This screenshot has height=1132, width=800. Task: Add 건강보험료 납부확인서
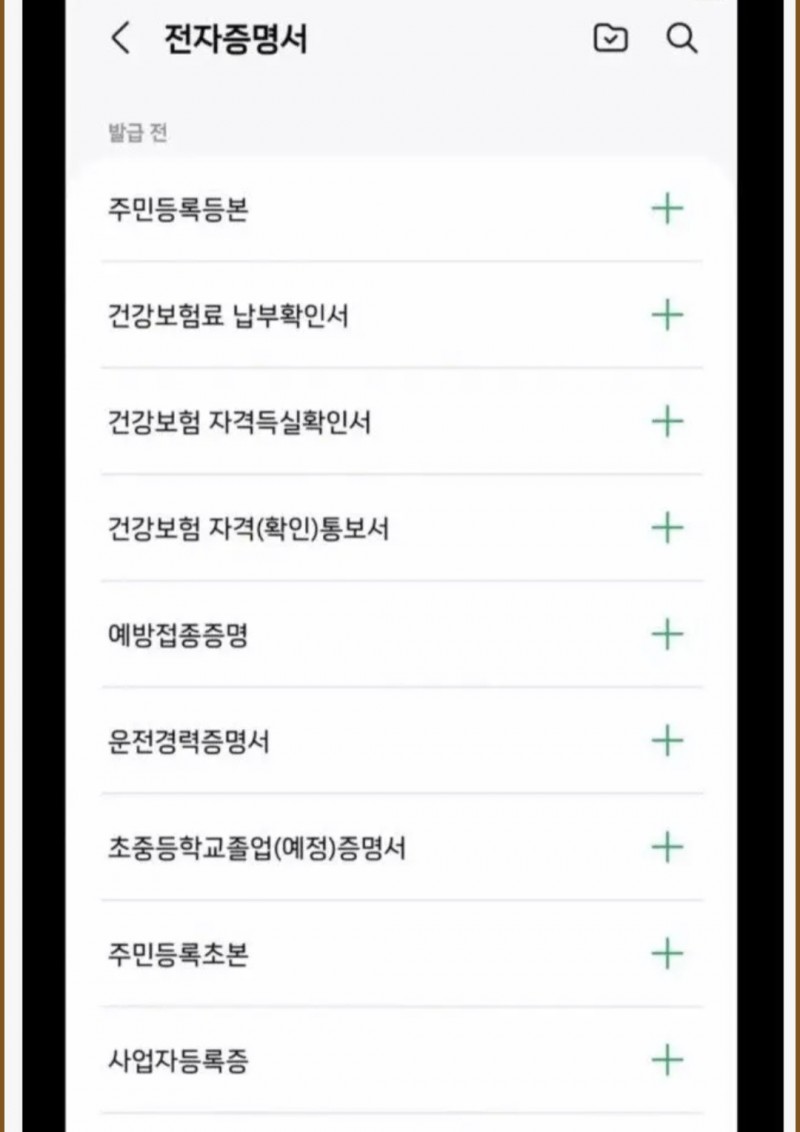tap(667, 315)
